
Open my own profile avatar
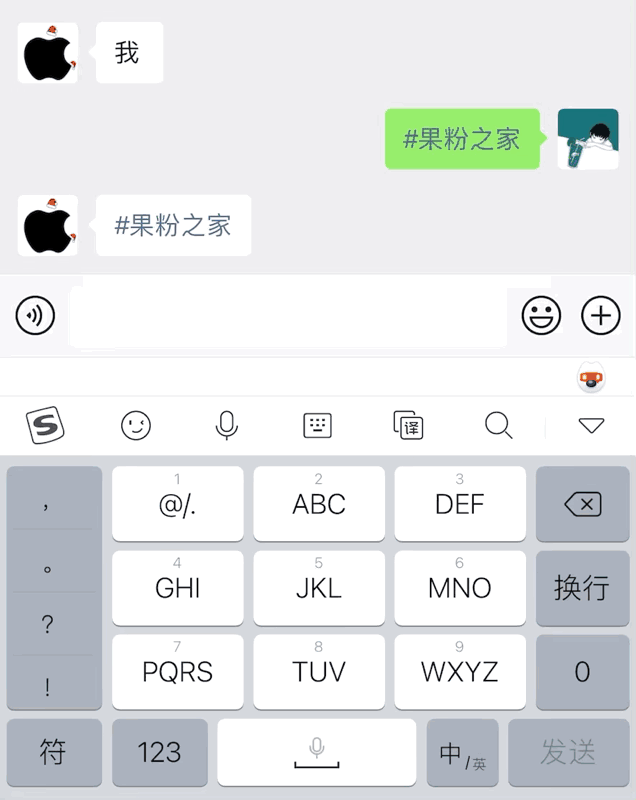pyautogui.click(x=588, y=139)
